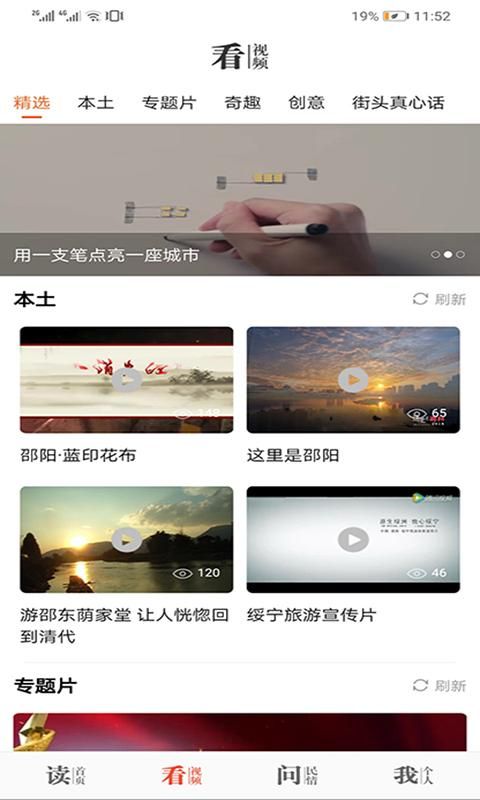Play the 这里是邵阳 video
The width and height of the screenshot is (480, 800).
[353, 380]
